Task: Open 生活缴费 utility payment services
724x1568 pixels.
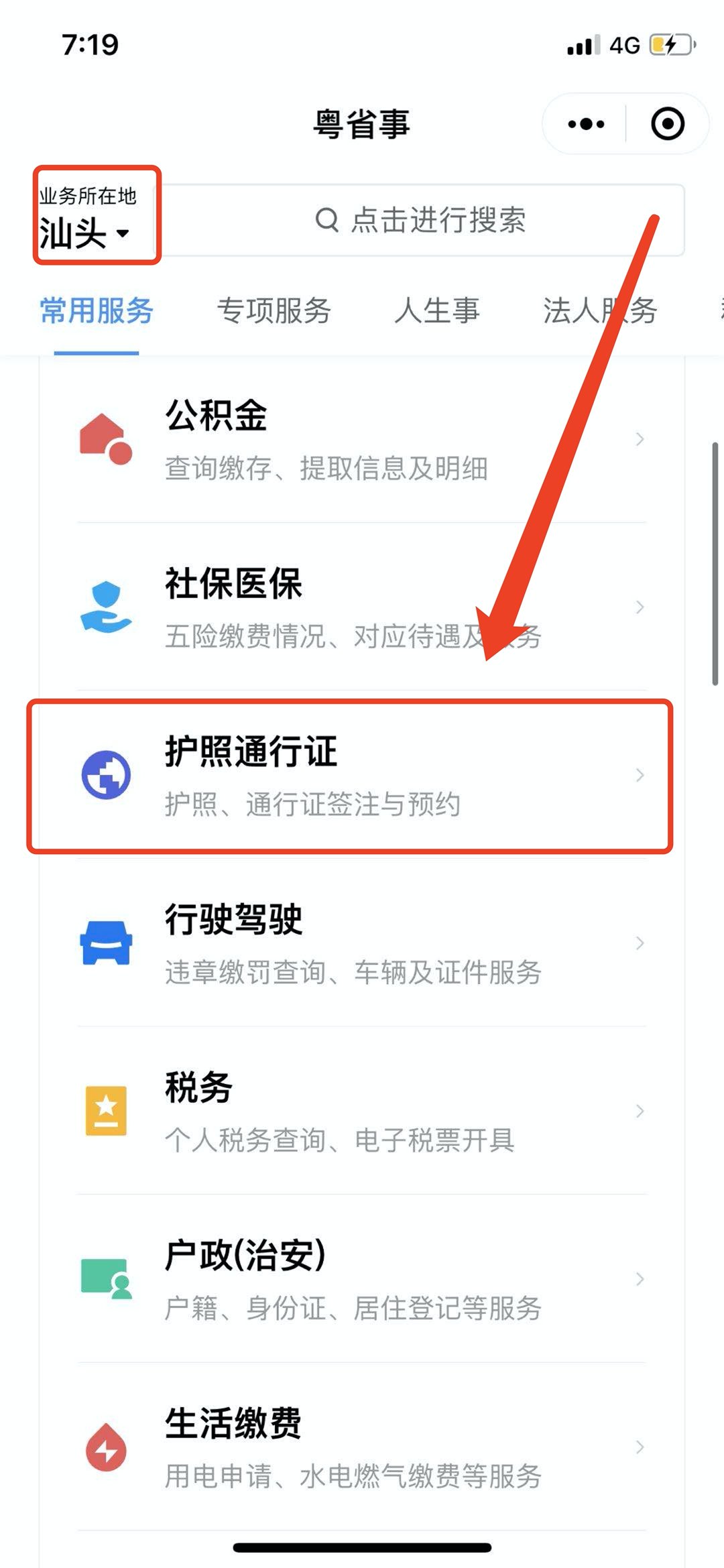Action: (362, 1447)
